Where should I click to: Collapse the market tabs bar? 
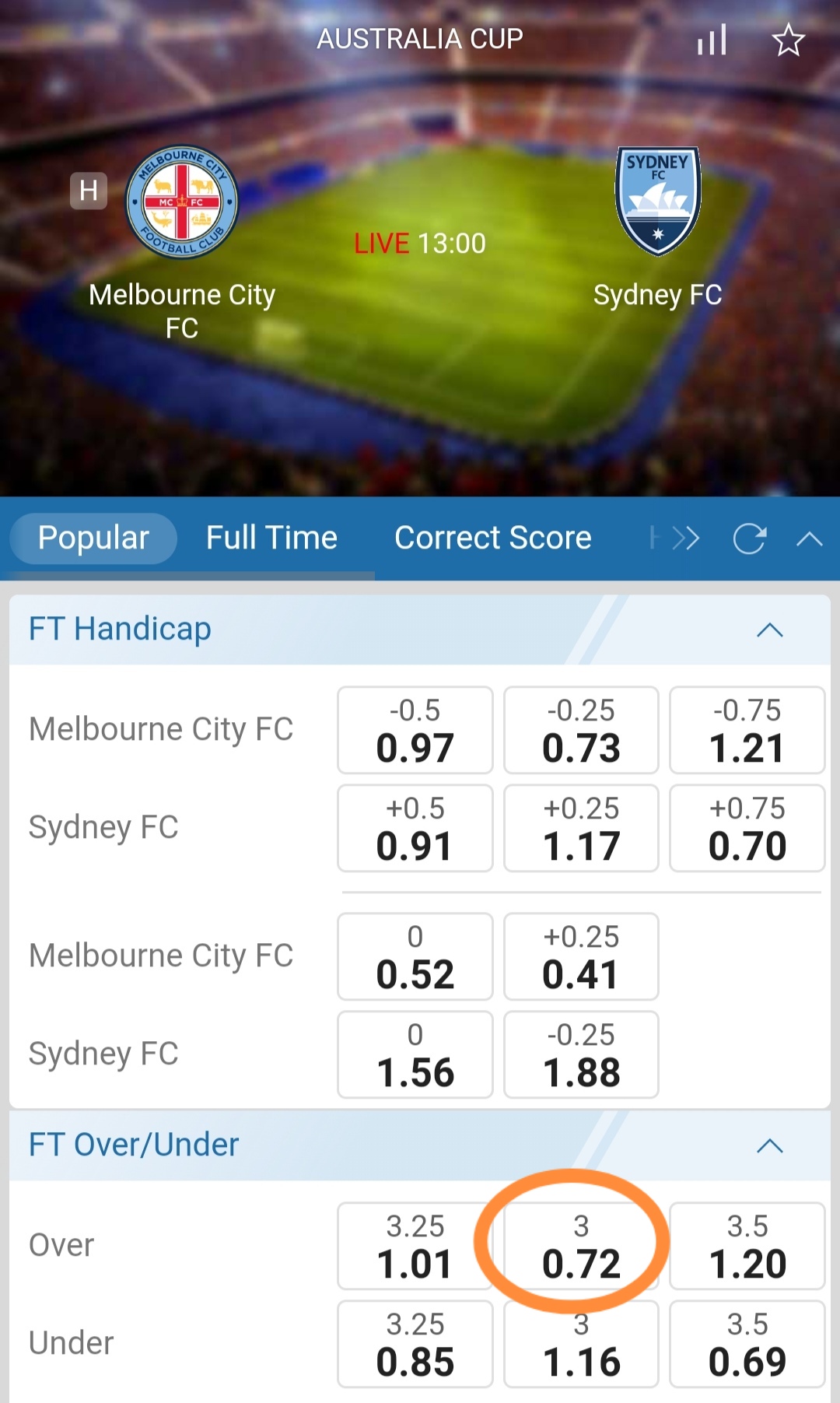tap(810, 538)
